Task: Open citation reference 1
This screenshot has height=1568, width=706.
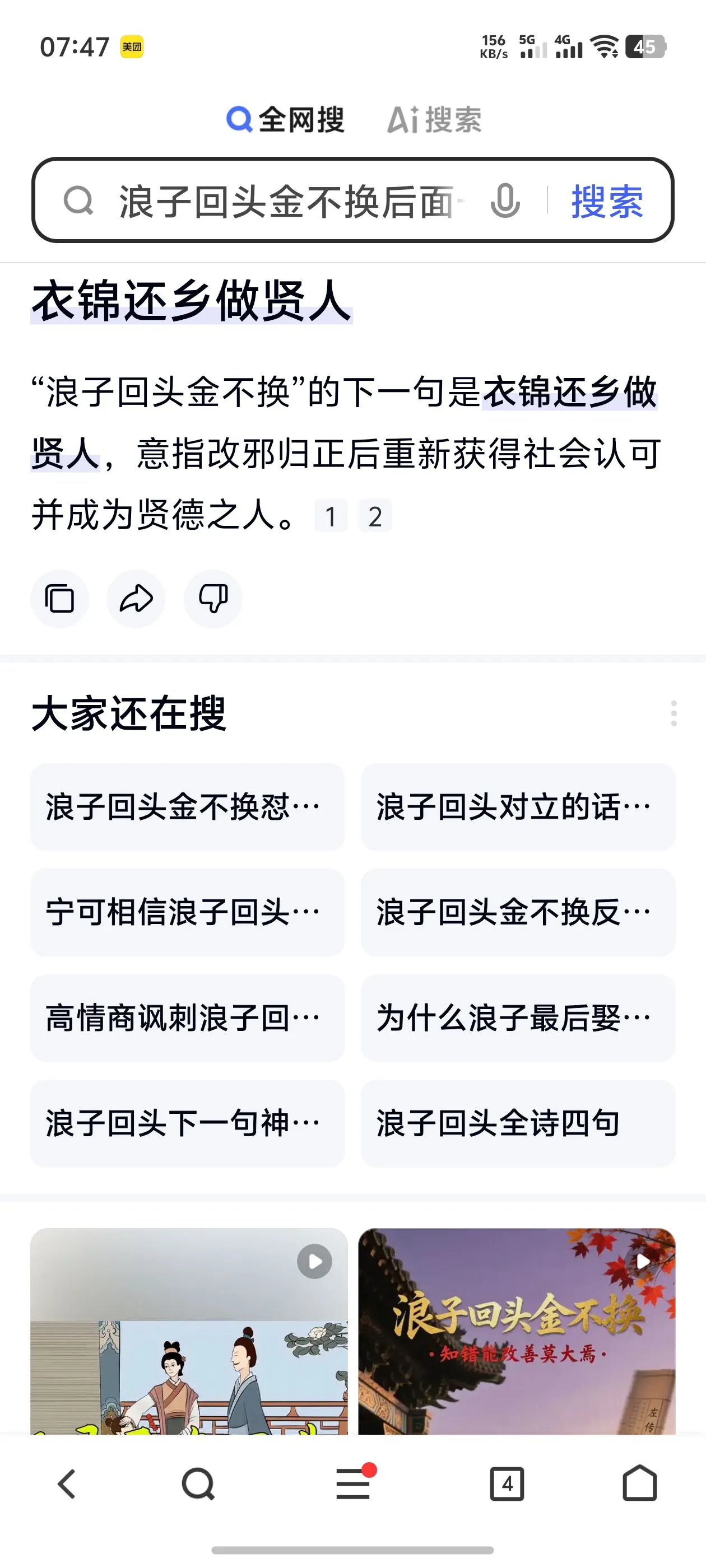Action: (331, 516)
